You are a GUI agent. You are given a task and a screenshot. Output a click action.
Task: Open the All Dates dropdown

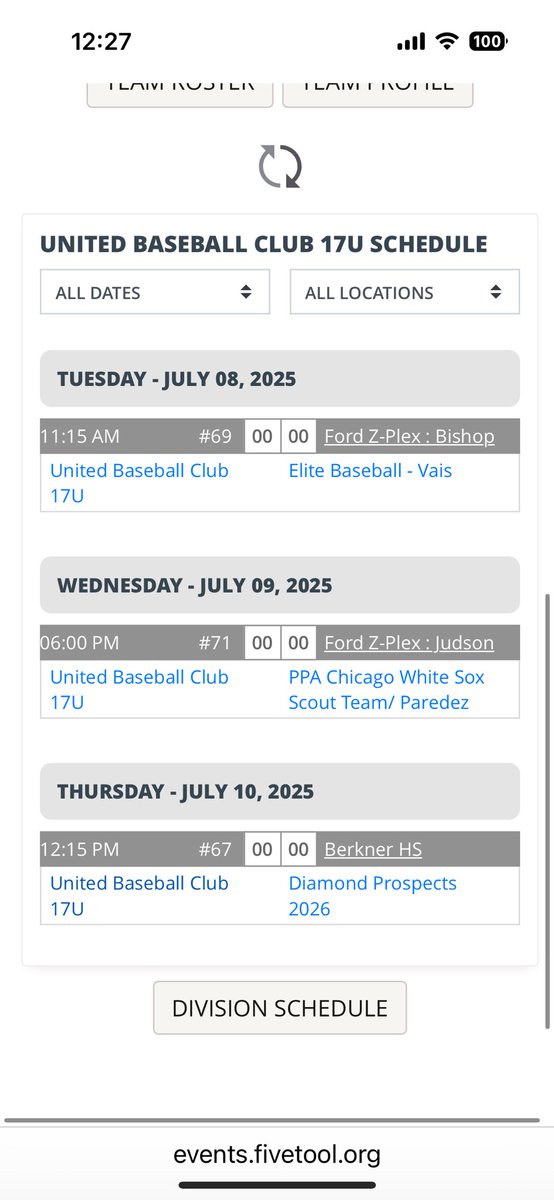tap(155, 292)
